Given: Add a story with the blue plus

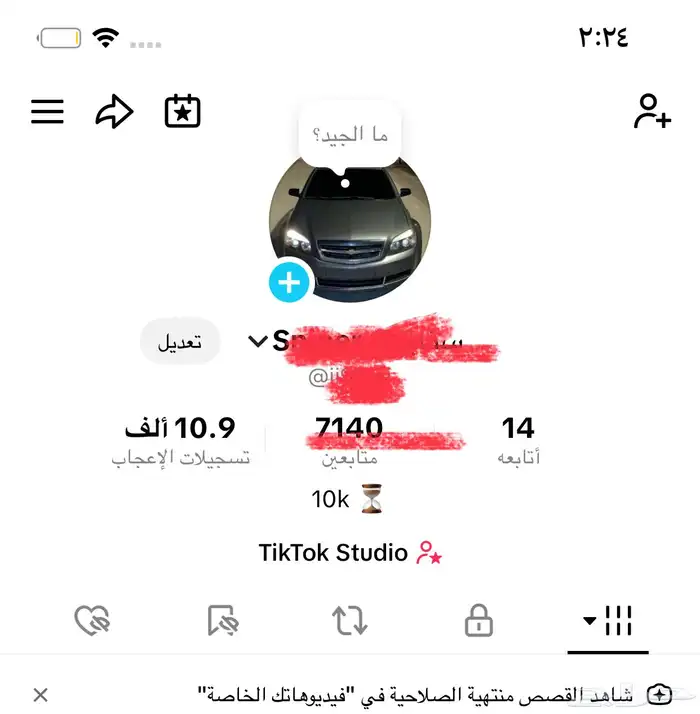Looking at the screenshot, I should pyautogui.click(x=289, y=283).
